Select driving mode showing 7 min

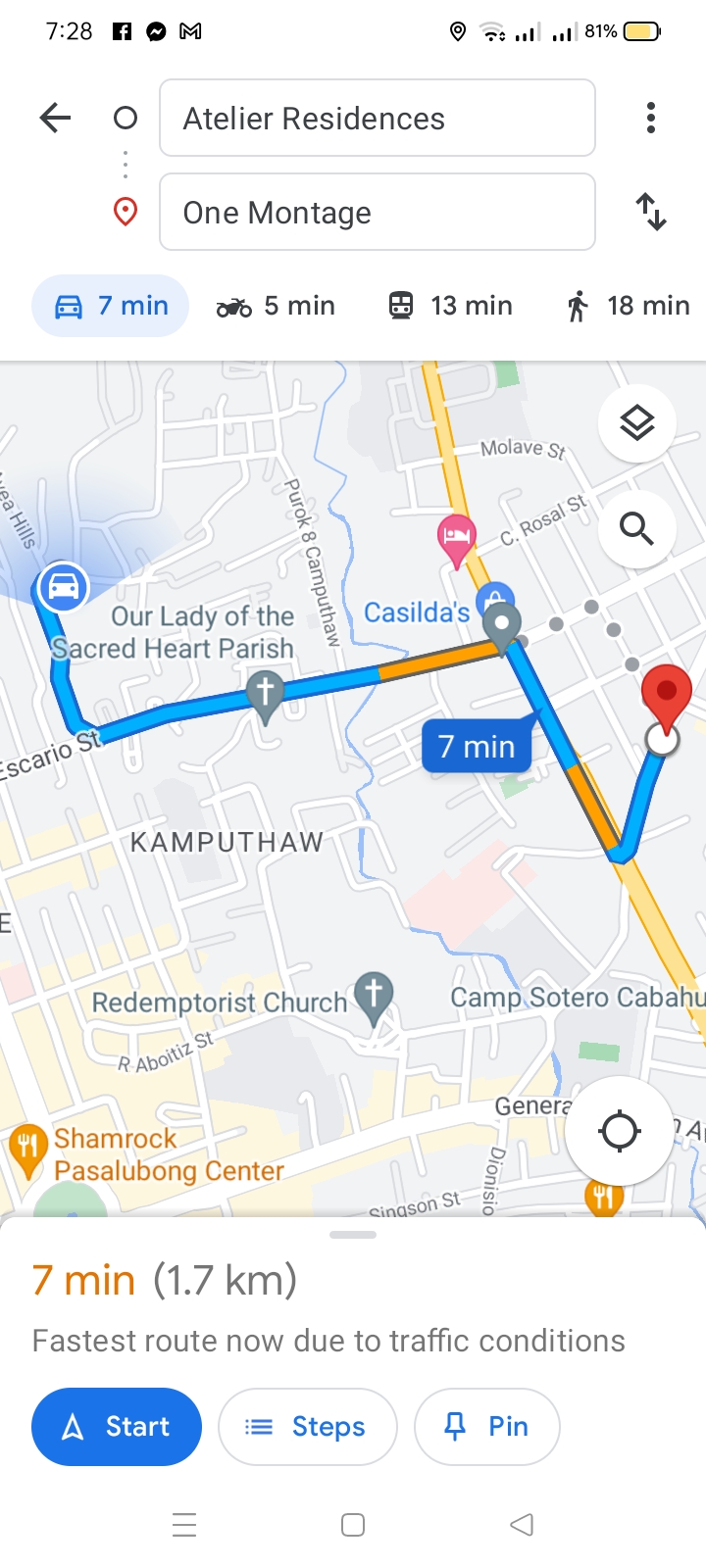pos(110,306)
